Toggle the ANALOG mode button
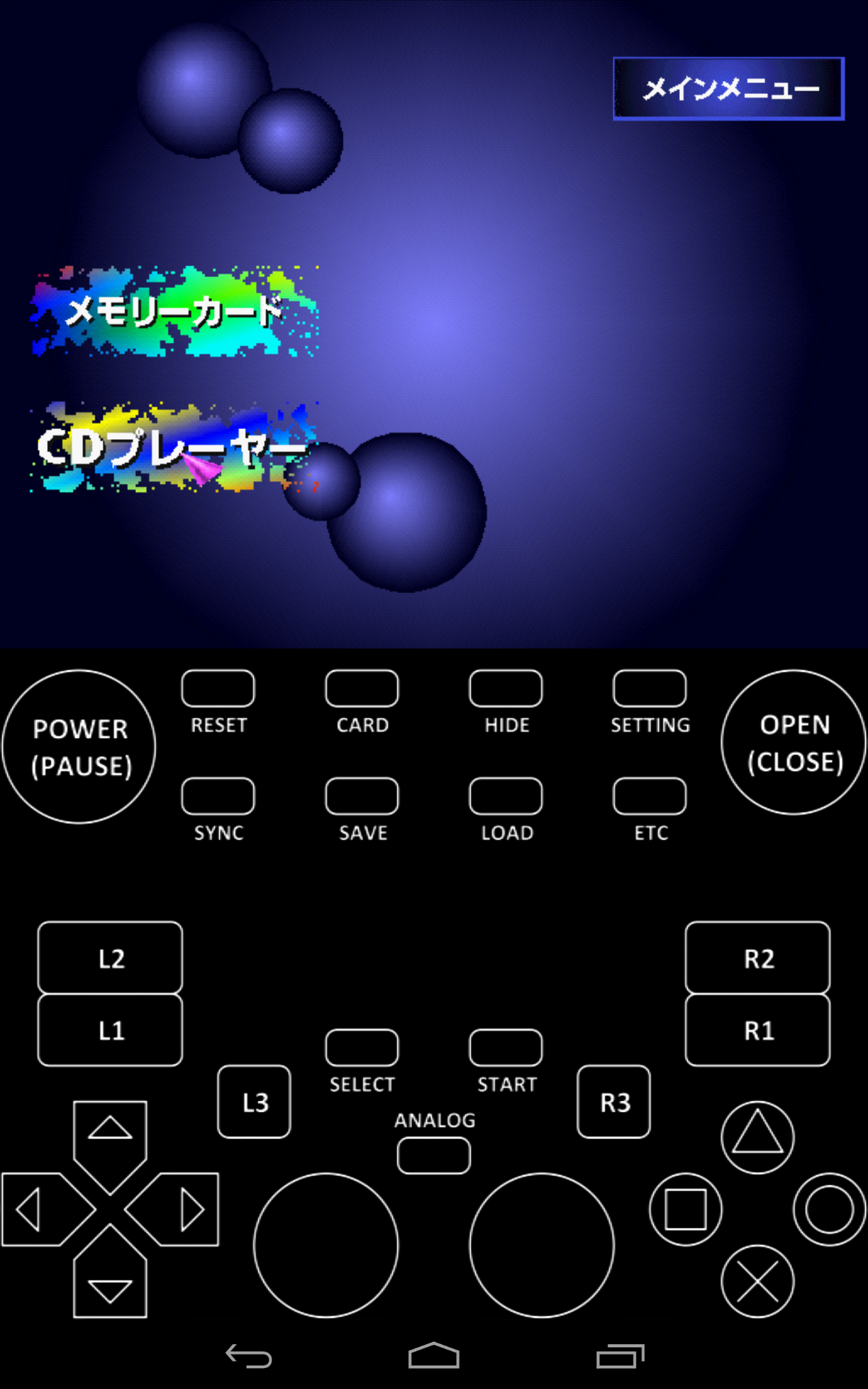 point(434,1155)
